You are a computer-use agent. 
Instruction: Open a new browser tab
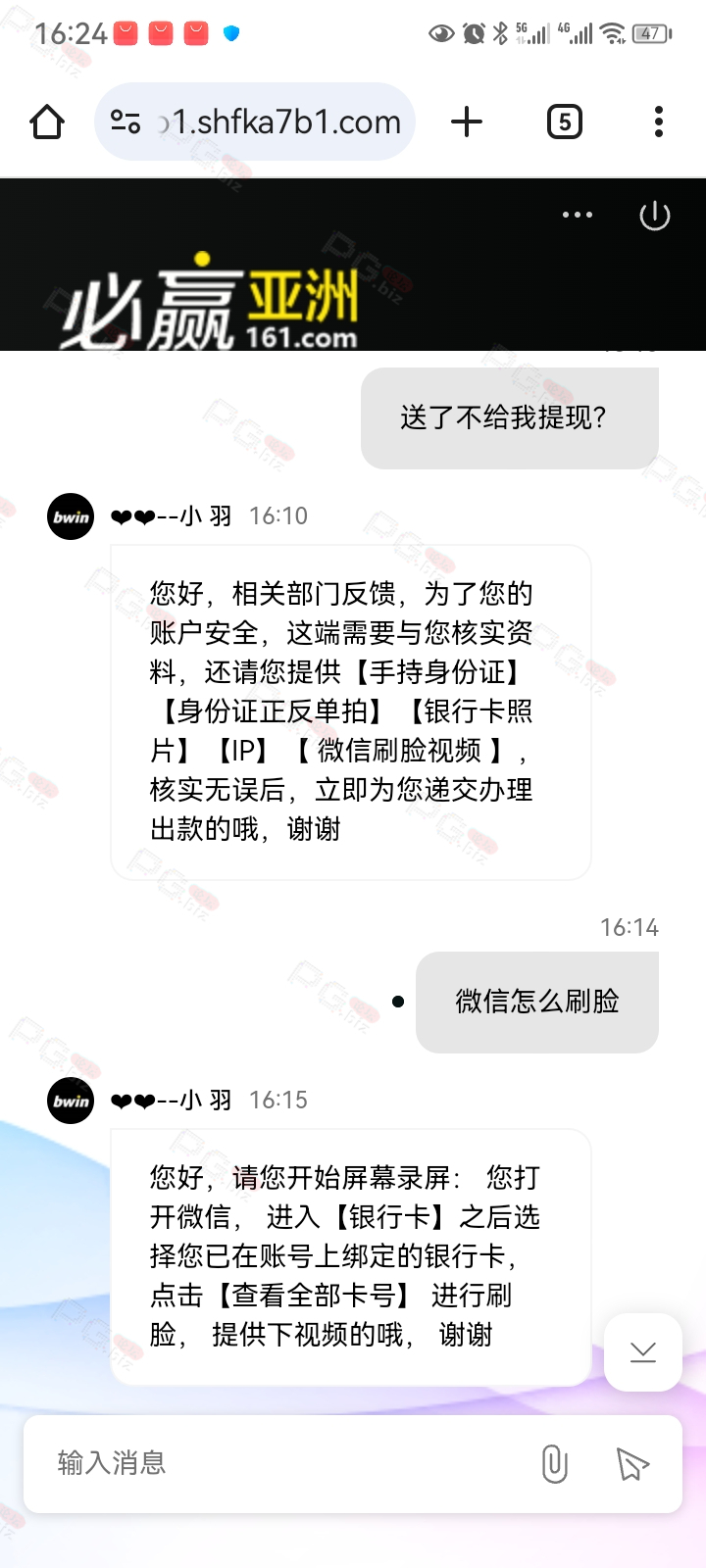(467, 122)
